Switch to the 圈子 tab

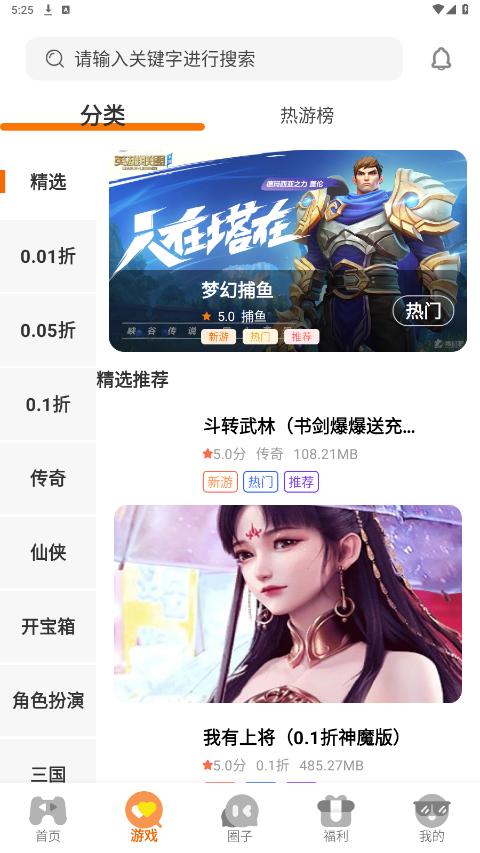click(239, 819)
